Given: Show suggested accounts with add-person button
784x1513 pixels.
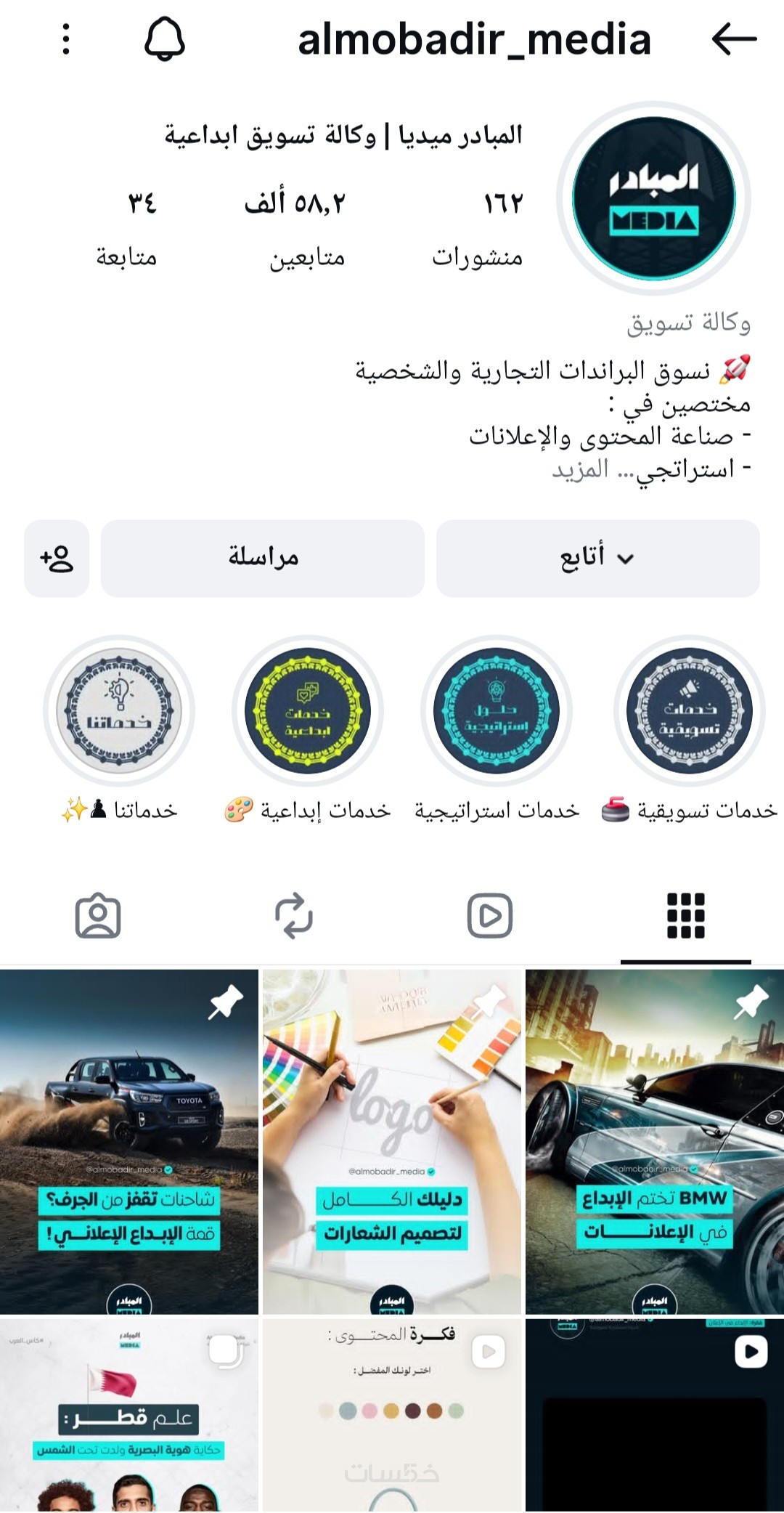Looking at the screenshot, I should tap(57, 558).
